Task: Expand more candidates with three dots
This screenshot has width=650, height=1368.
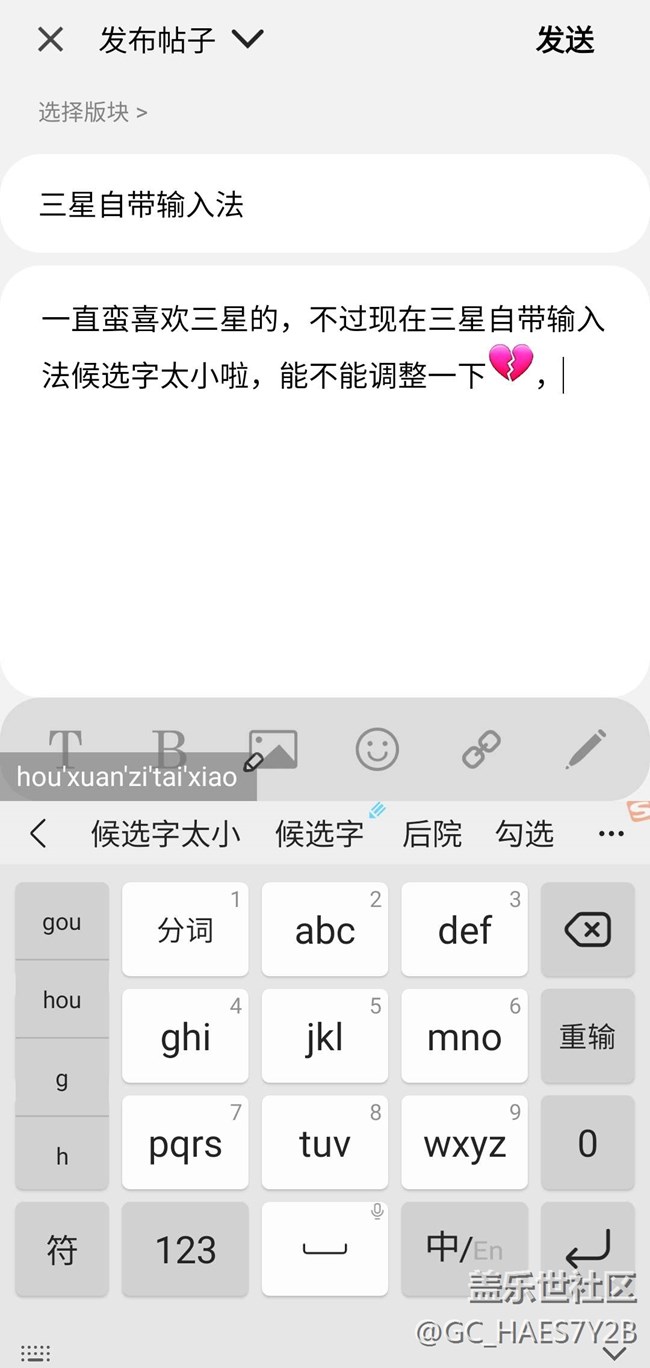Action: (x=610, y=833)
